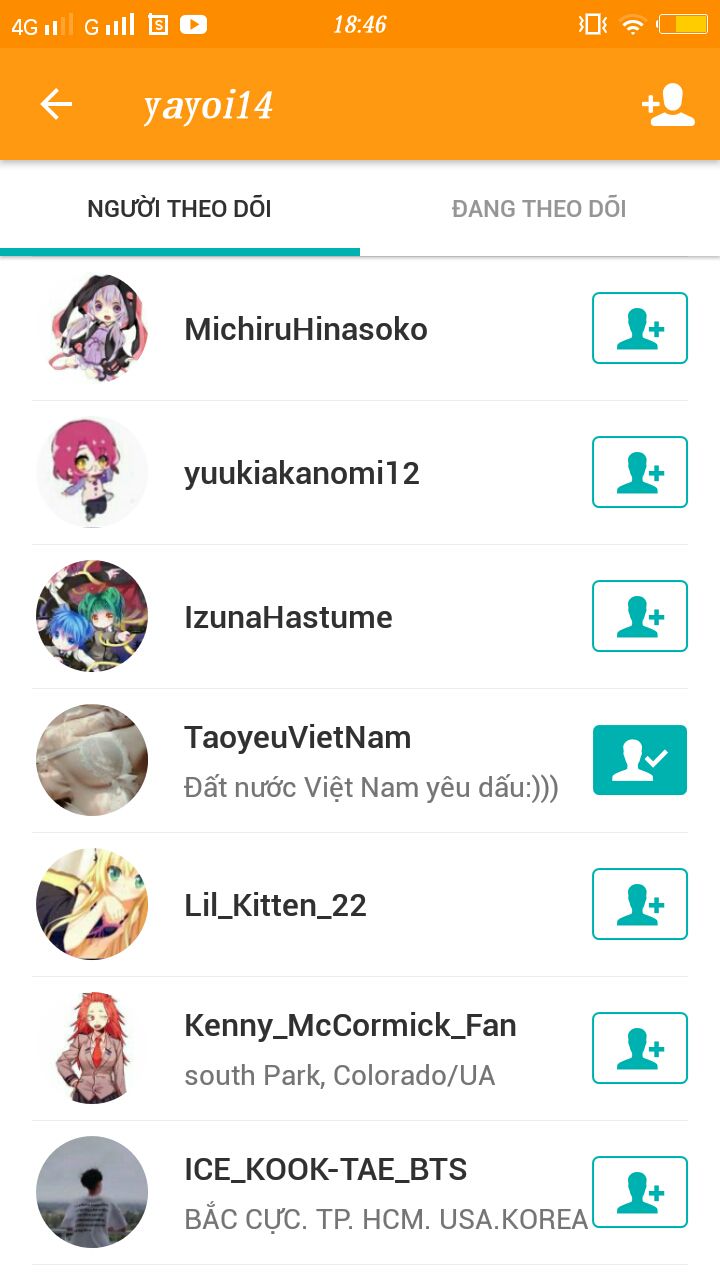This screenshot has height=1280, width=720.
Task: Open MichiruHinasoko's profile
Action: (305, 329)
